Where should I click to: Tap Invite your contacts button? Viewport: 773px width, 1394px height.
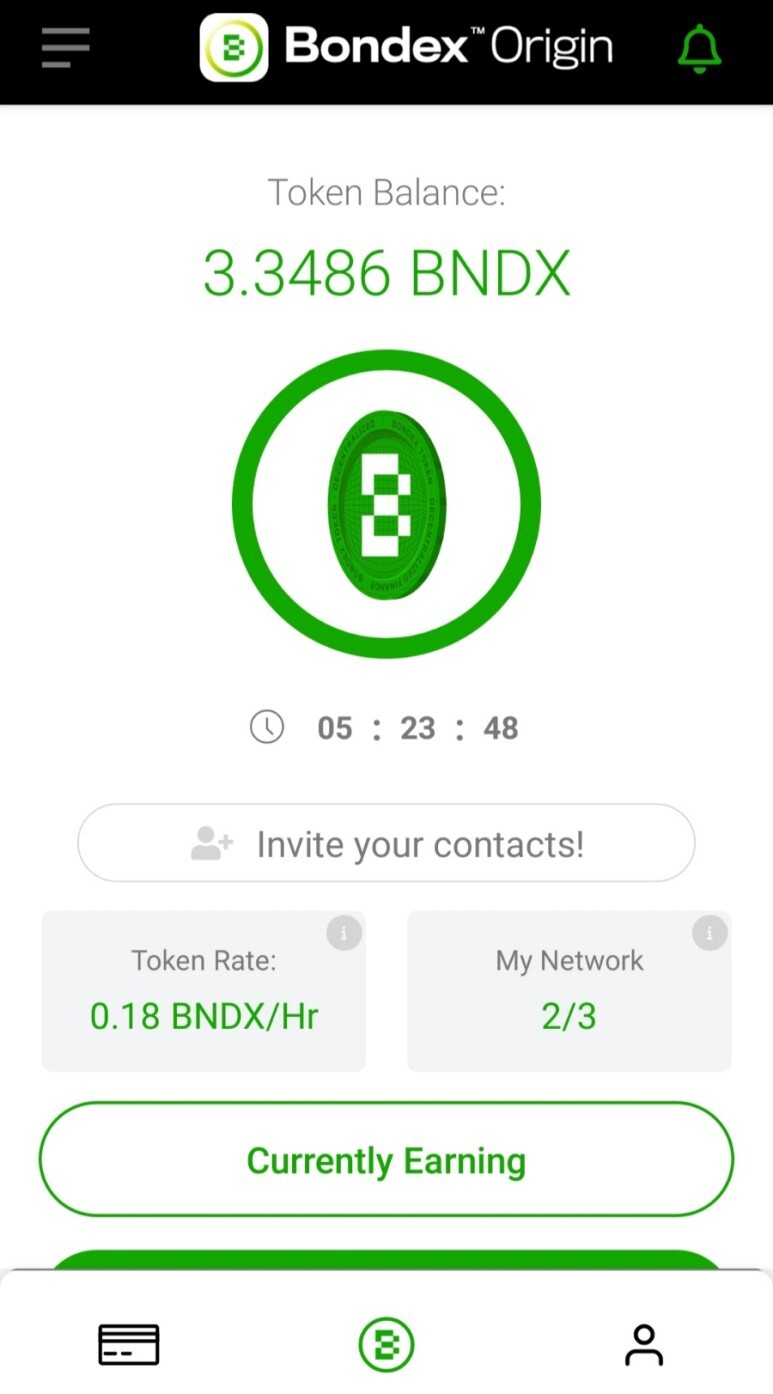pyautogui.click(x=386, y=844)
